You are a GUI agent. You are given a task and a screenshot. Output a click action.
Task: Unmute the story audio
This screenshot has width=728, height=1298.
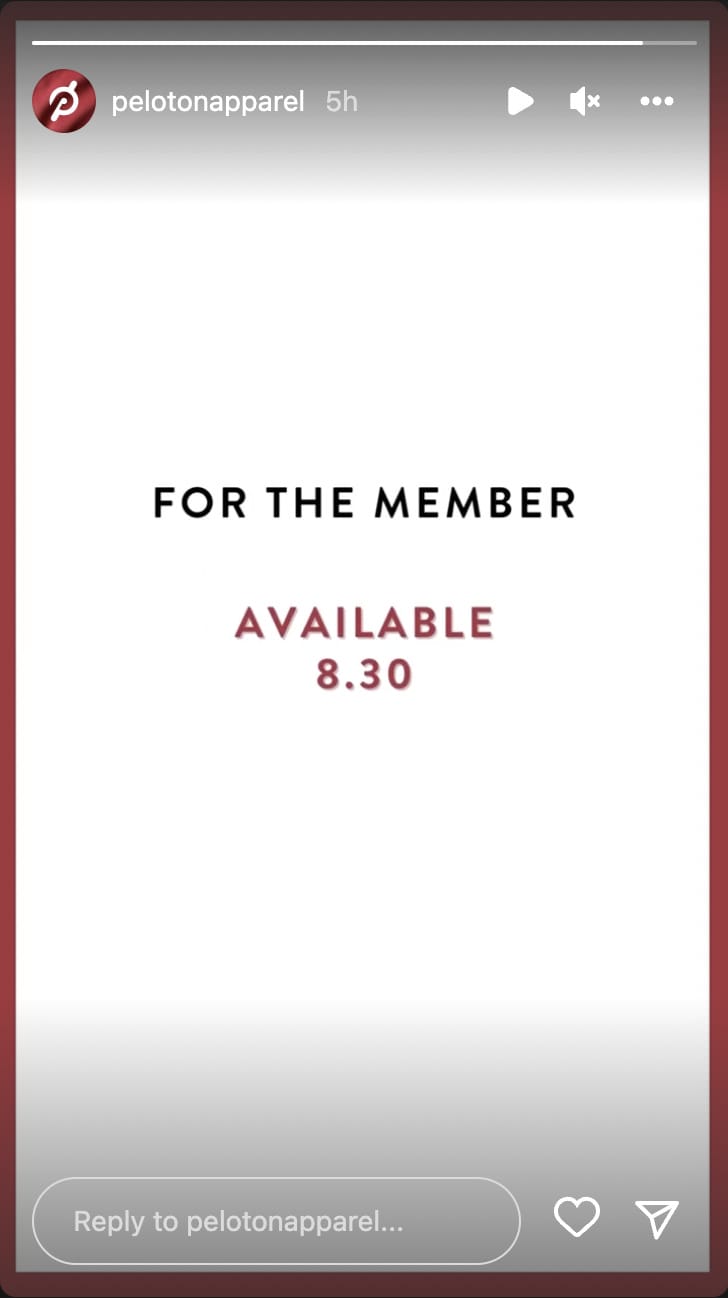tap(585, 101)
